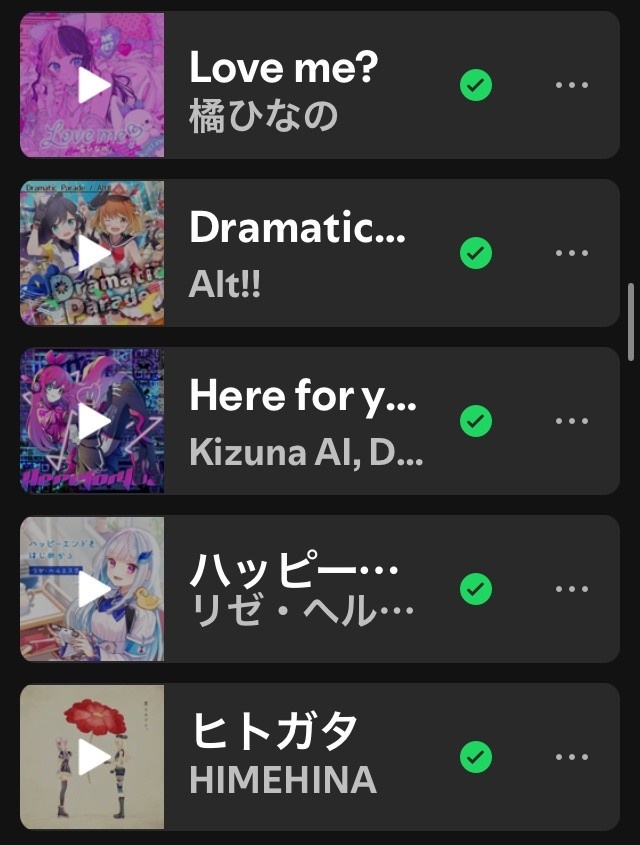Image resolution: width=640 pixels, height=845 pixels.
Task: Open more options for ヒトガタ
Action: [571, 757]
